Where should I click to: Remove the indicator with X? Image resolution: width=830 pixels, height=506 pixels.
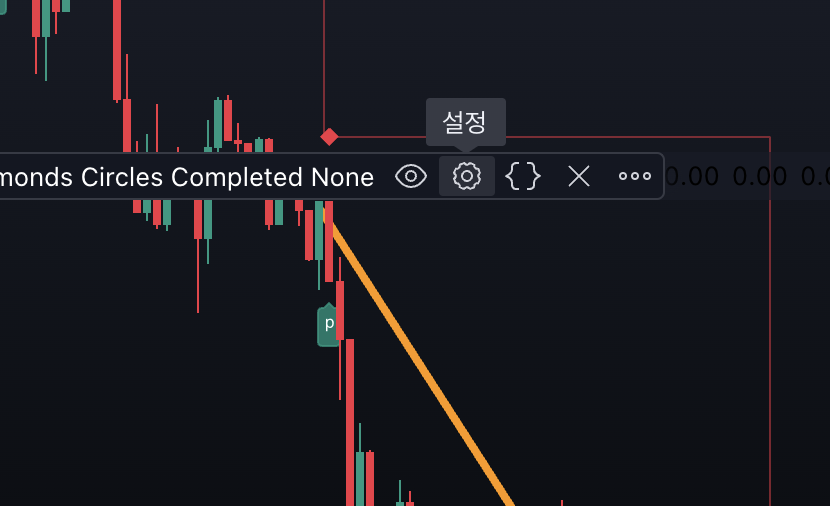[x=579, y=177]
